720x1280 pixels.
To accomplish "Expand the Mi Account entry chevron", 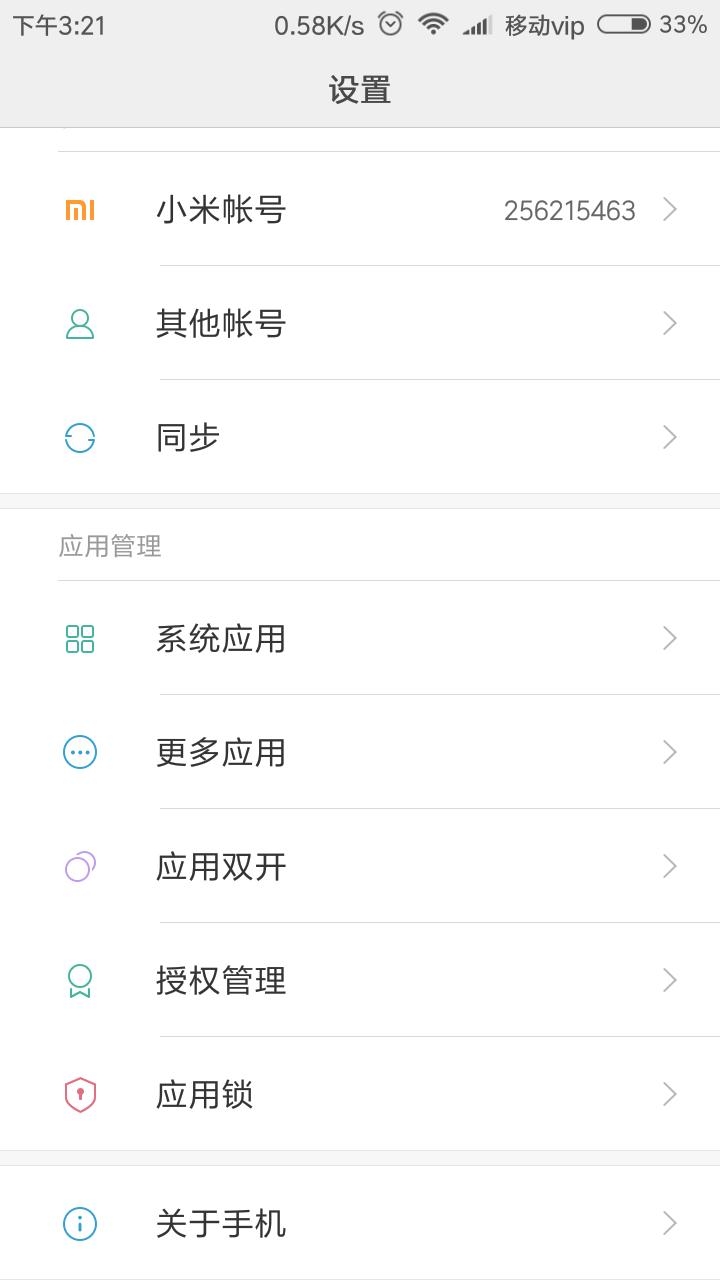I will [x=668, y=209].
